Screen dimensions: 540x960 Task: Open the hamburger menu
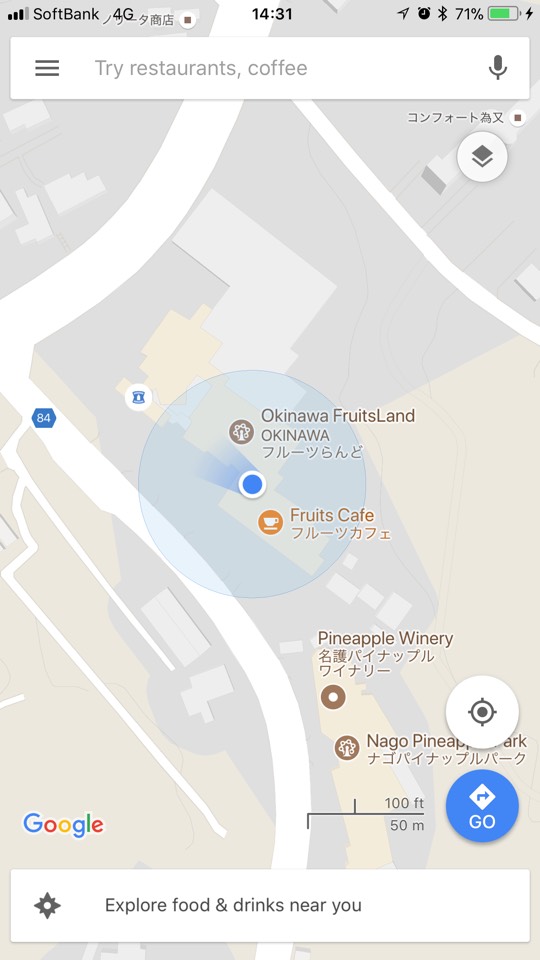pos(47,68)
